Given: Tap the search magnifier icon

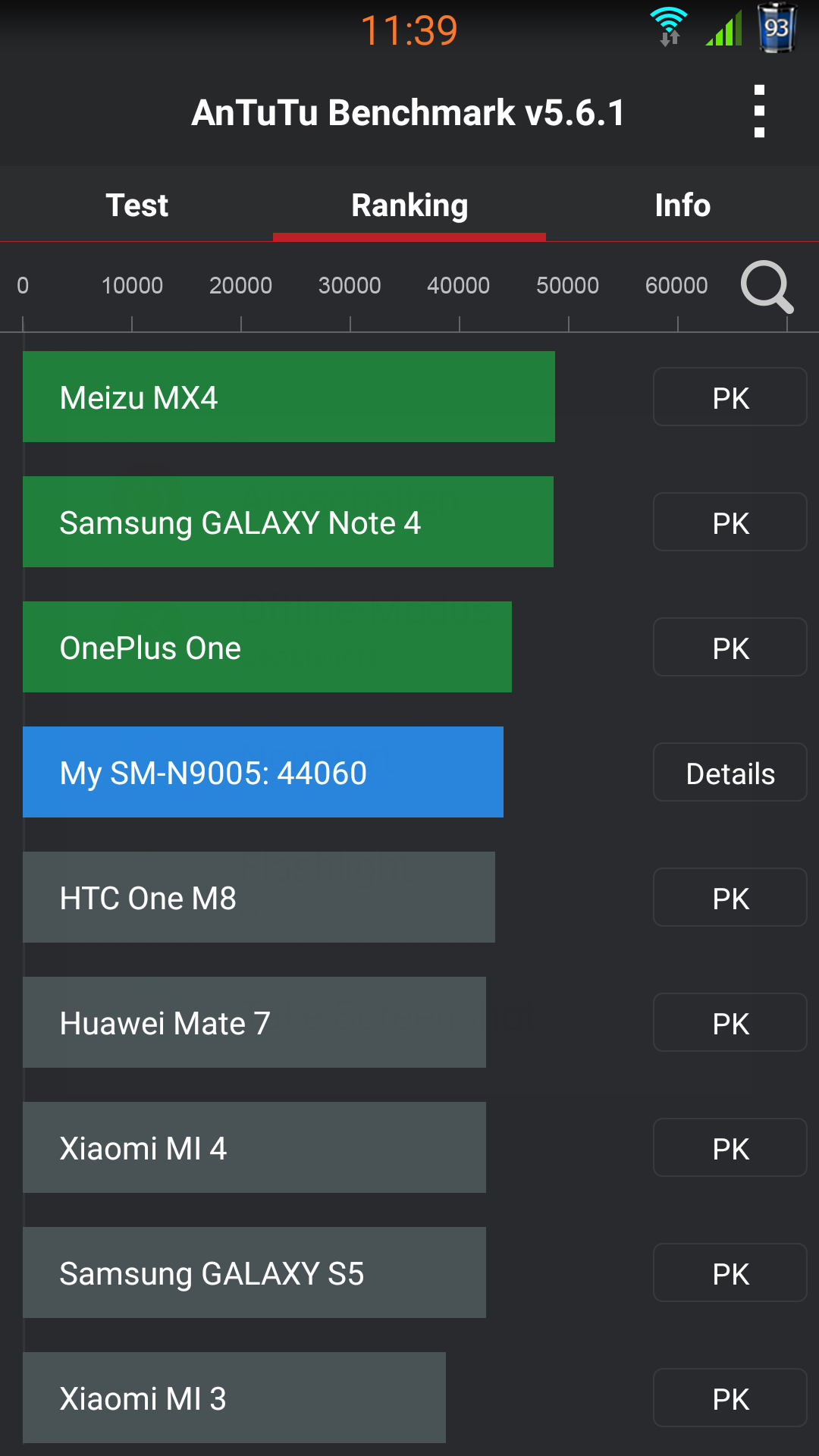Looking at the screenshot, I should 767,287.
